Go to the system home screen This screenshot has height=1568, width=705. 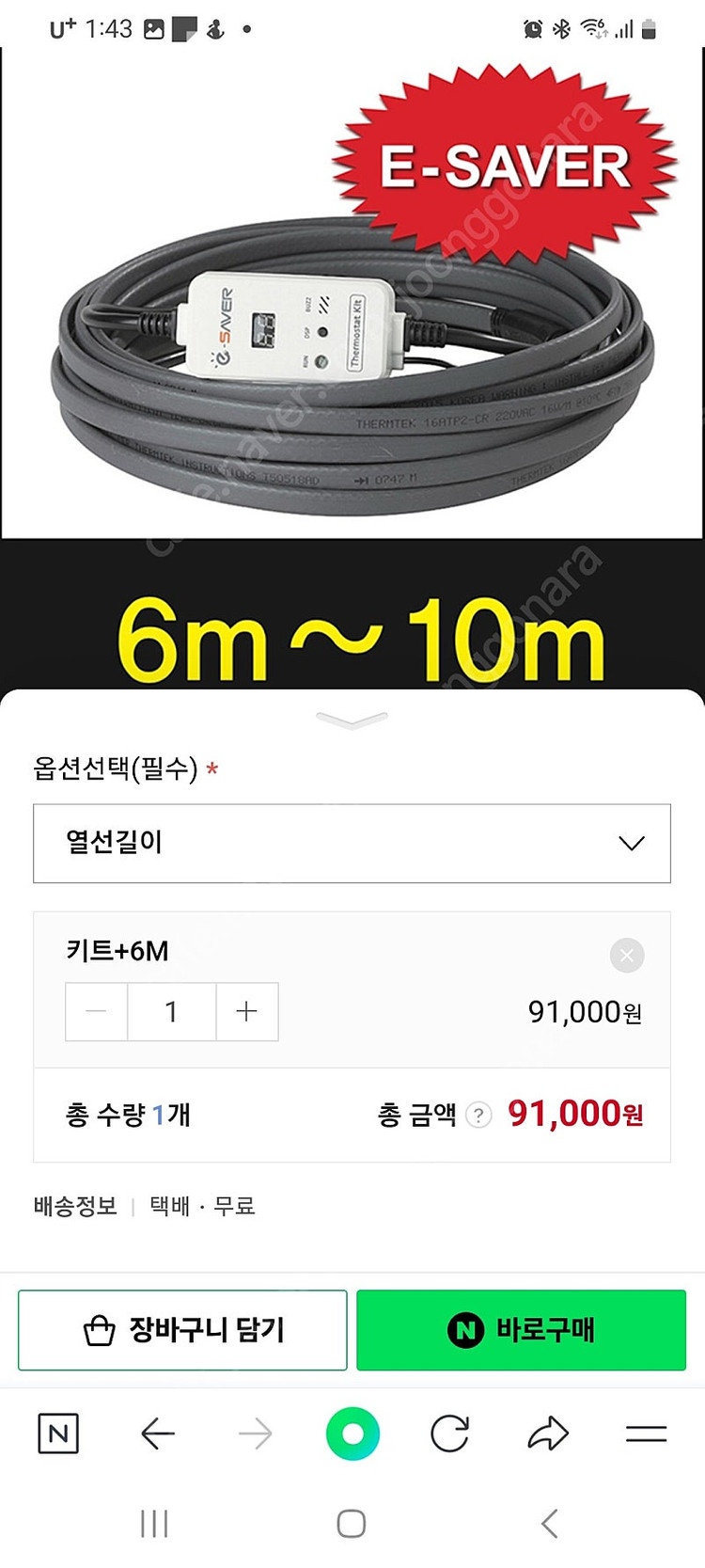click(x=352, y=1524)
